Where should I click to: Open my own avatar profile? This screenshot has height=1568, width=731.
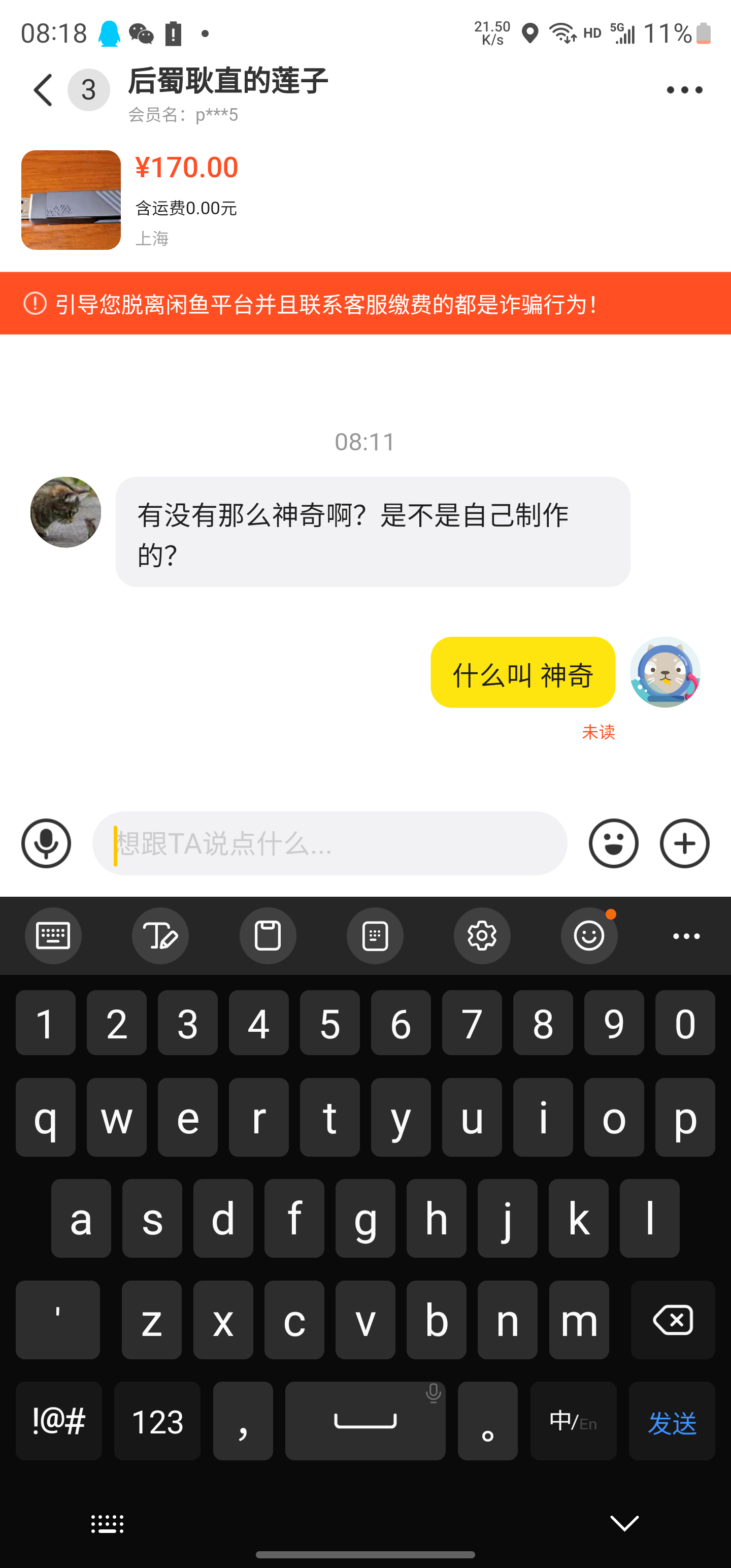tap(664, 672)
